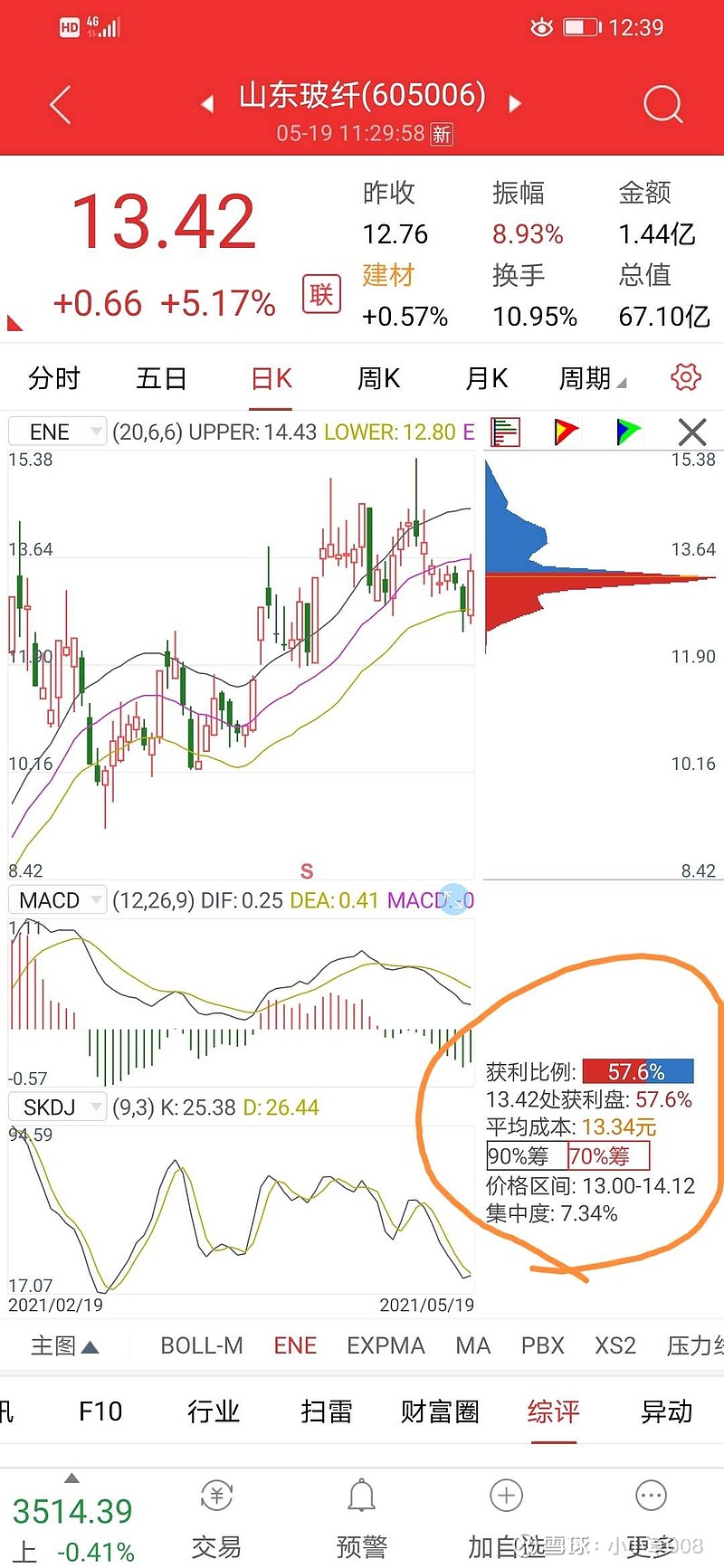Close the chip distribution panel
Viewport: 724px width, 1568px height.
point(692,432)
